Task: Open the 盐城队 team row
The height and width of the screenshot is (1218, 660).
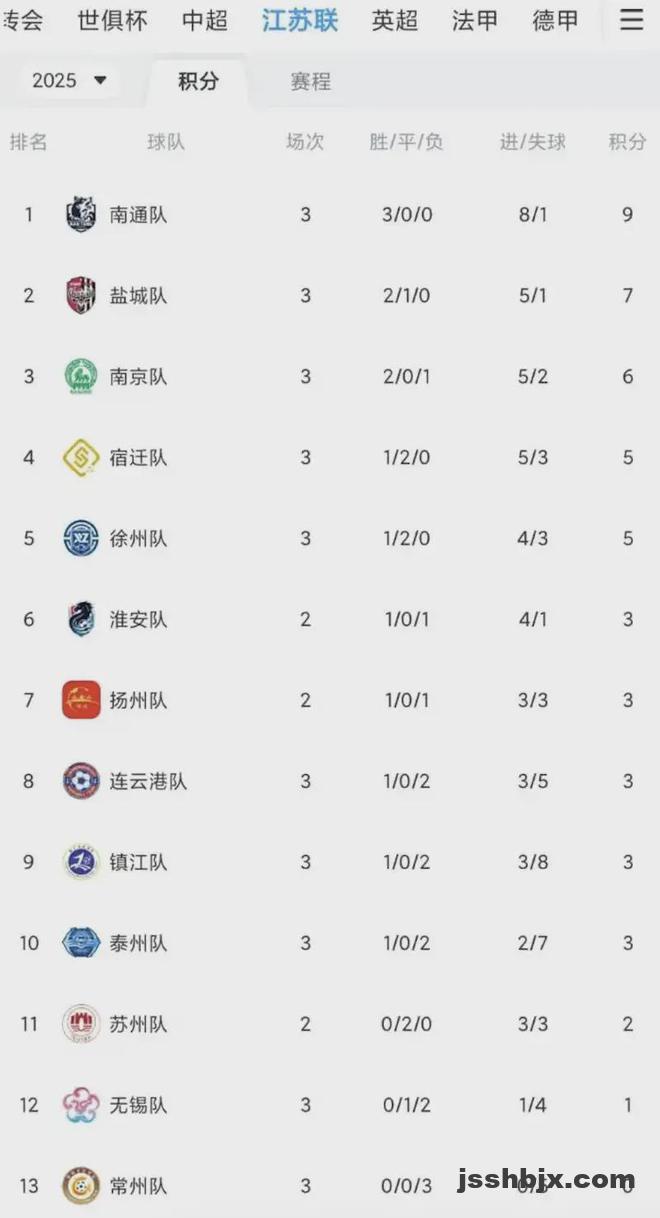Action: [330, 295]
